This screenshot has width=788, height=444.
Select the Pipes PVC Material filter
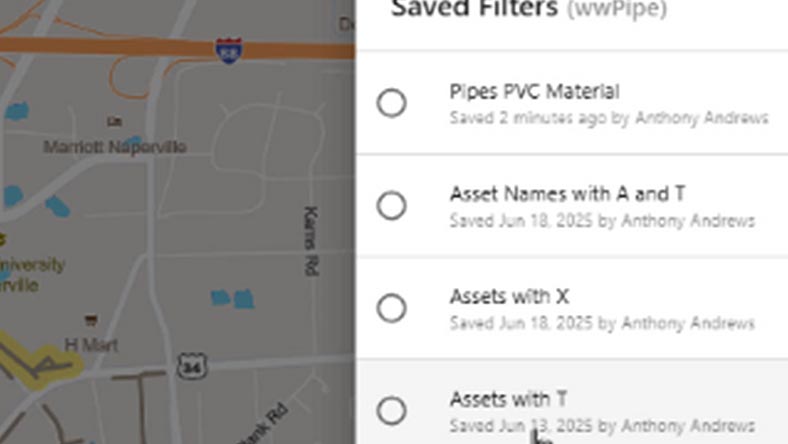[392, 103]
